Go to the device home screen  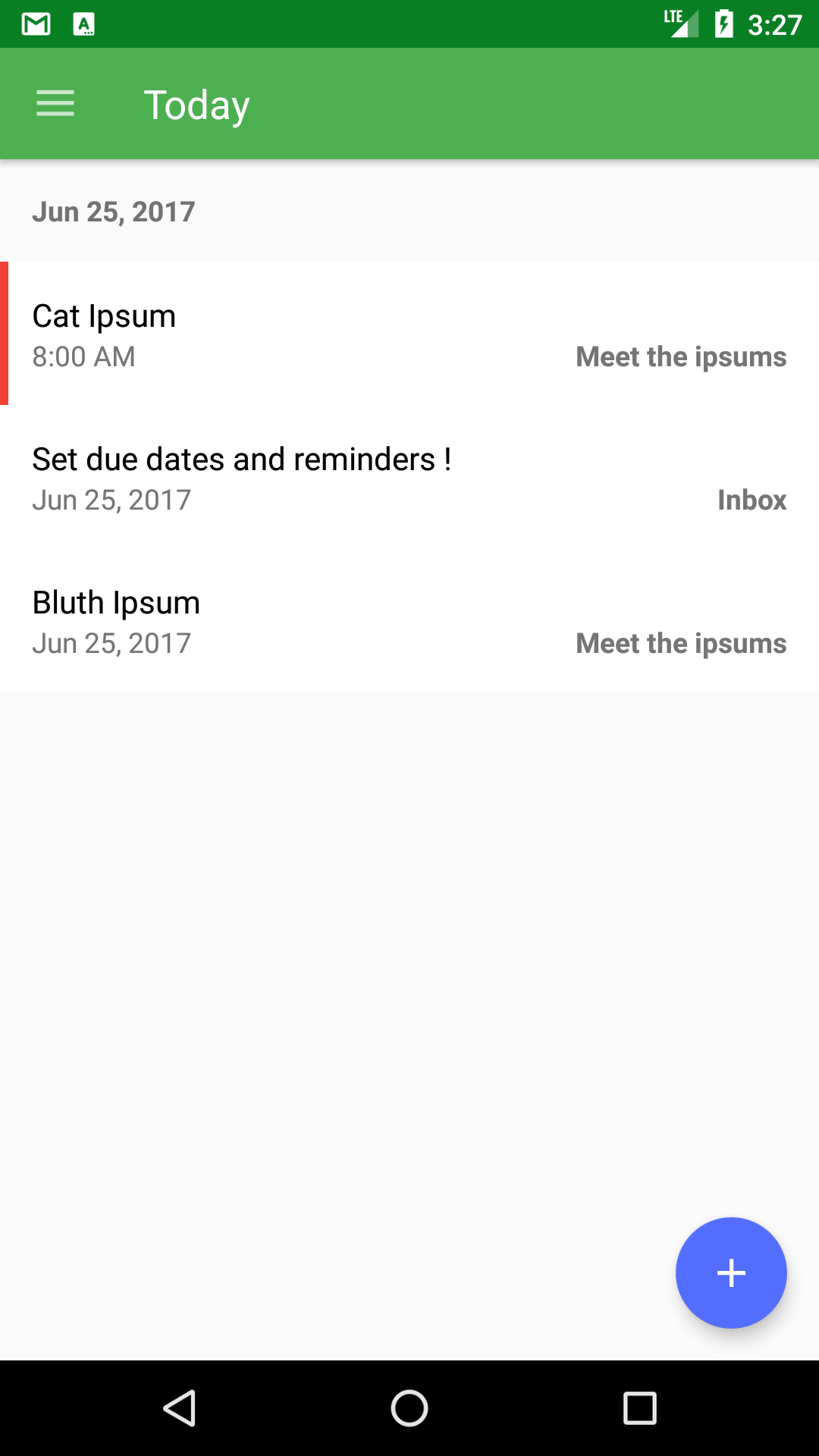[x=409, y=1408]
